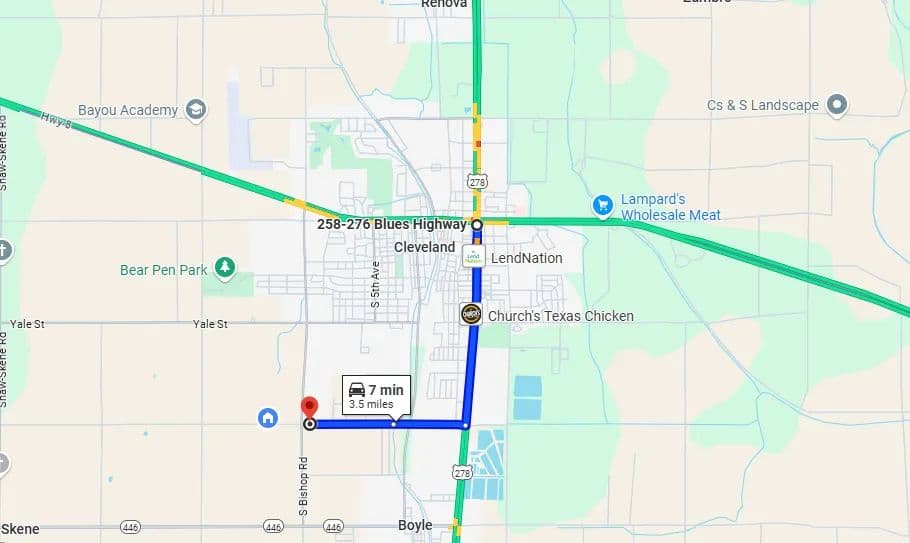This screenshot has height=543, width=910.
Task: Open the LendNation place marker
Action: click(x=476, y=257)
